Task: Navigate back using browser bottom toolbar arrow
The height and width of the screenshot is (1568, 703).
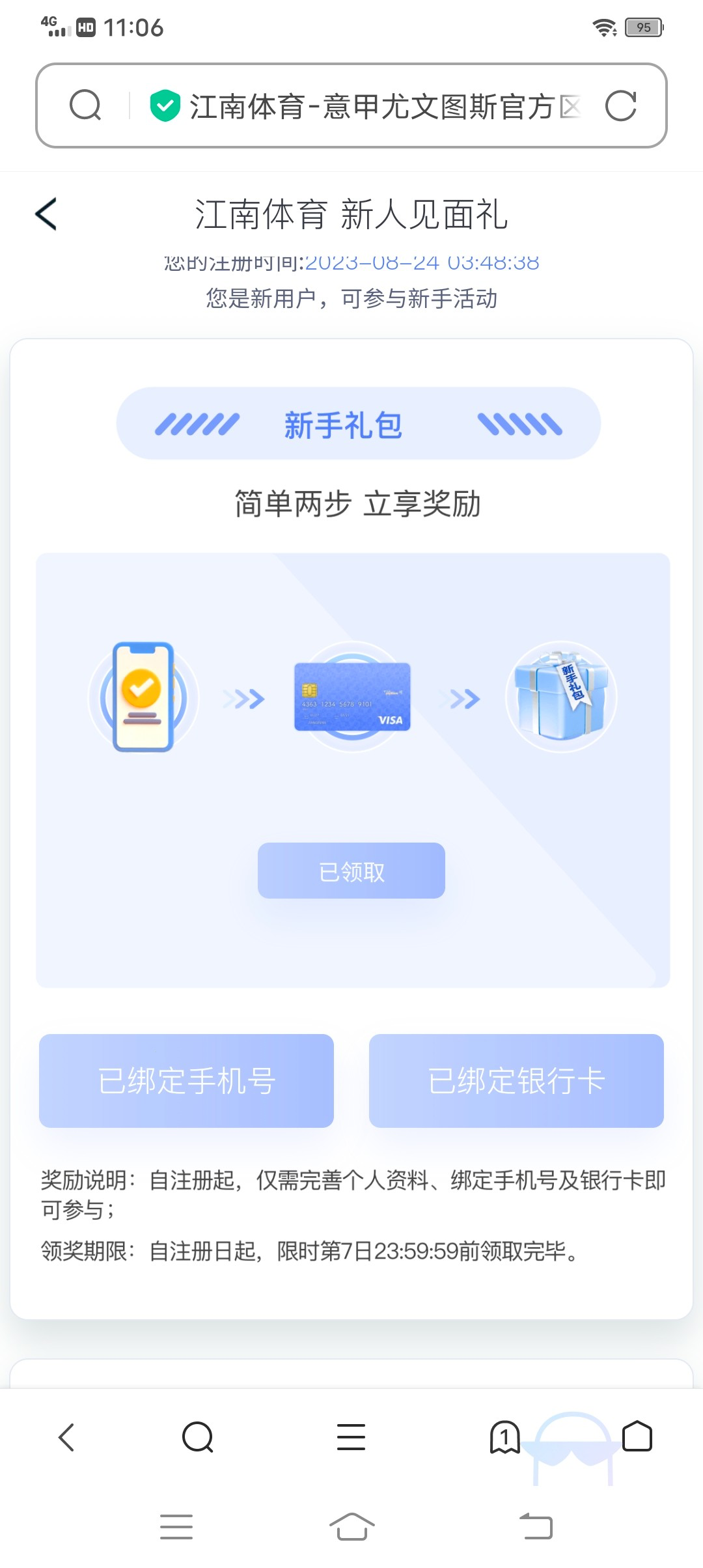Action: coord(66,1437)
